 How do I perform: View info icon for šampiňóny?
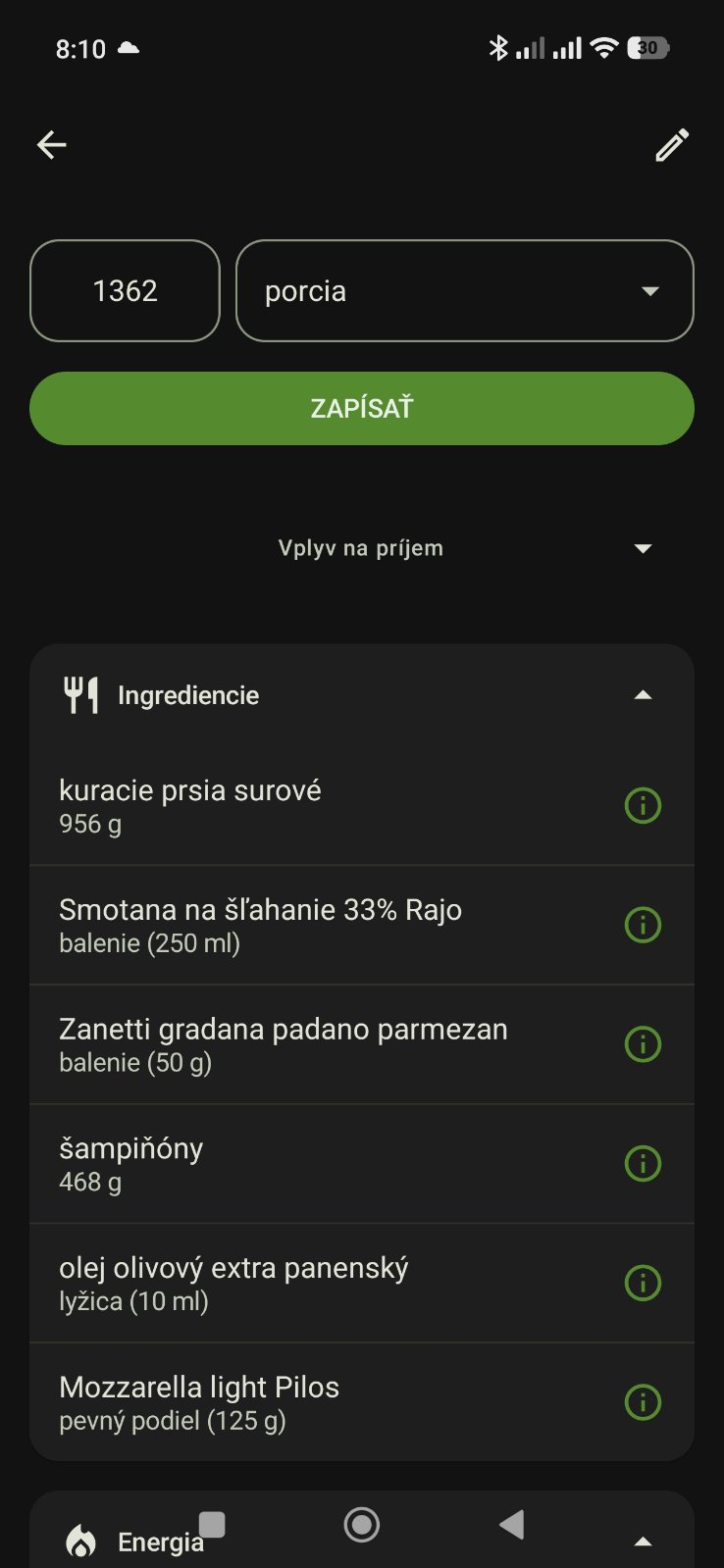[x=643, y=1164]
